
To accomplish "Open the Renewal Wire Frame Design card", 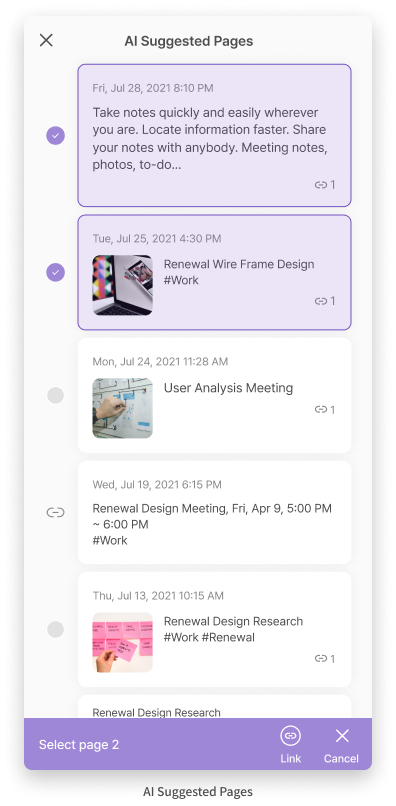I will click(x=214, y=272).
